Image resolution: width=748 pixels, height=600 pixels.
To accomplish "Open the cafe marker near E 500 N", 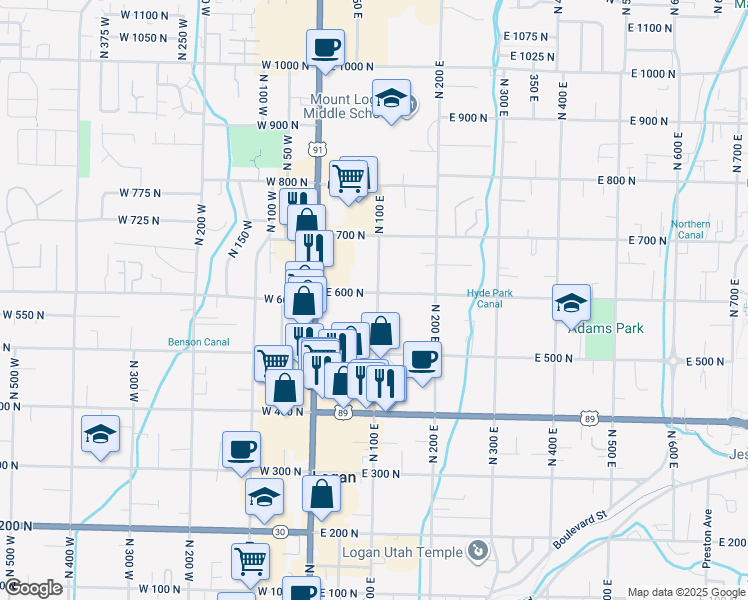I will 421,360.
